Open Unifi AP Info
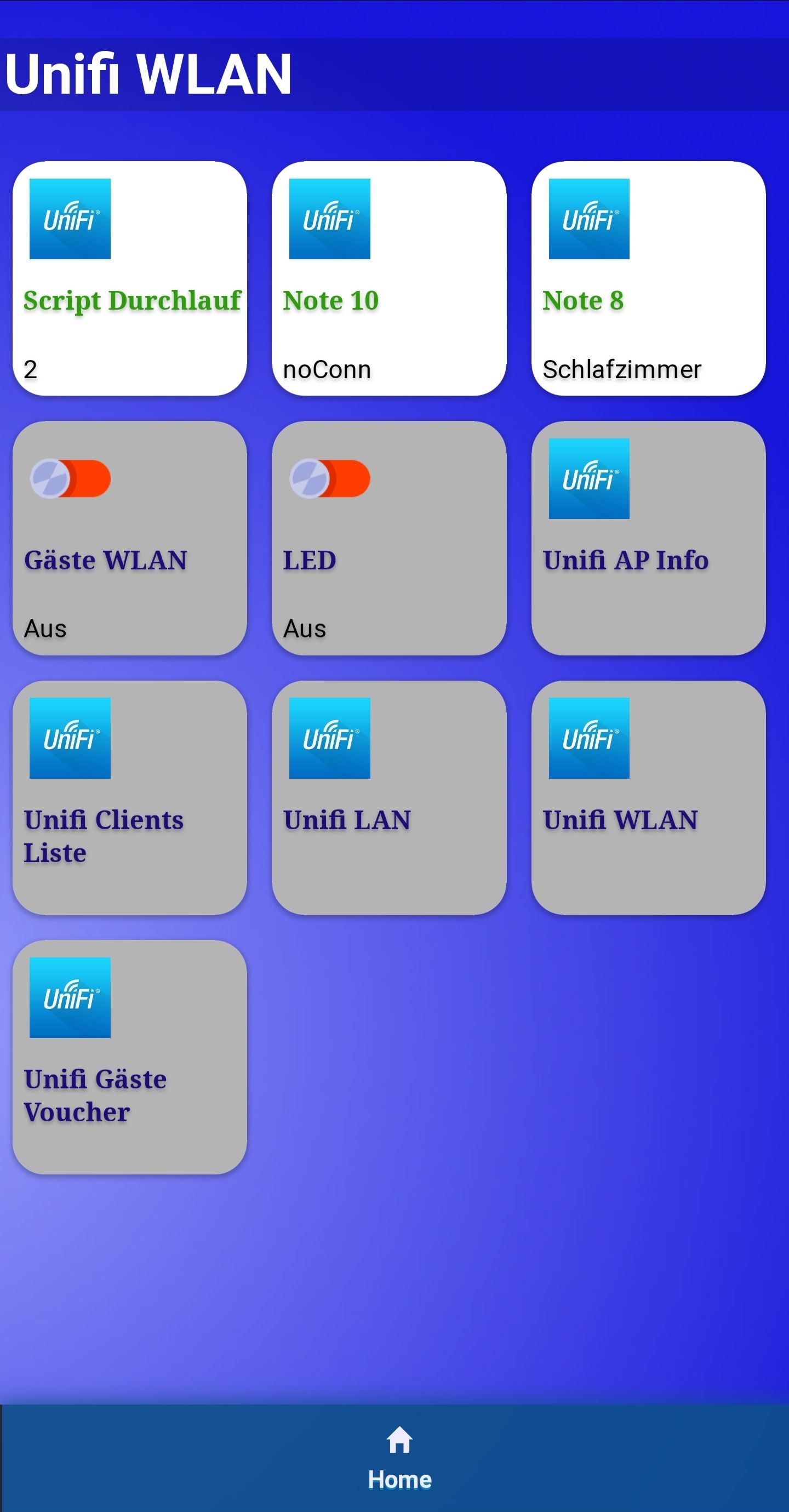The height and width of the screenshot is (1512, 789). pyautogui.click(x=648, y=538)
